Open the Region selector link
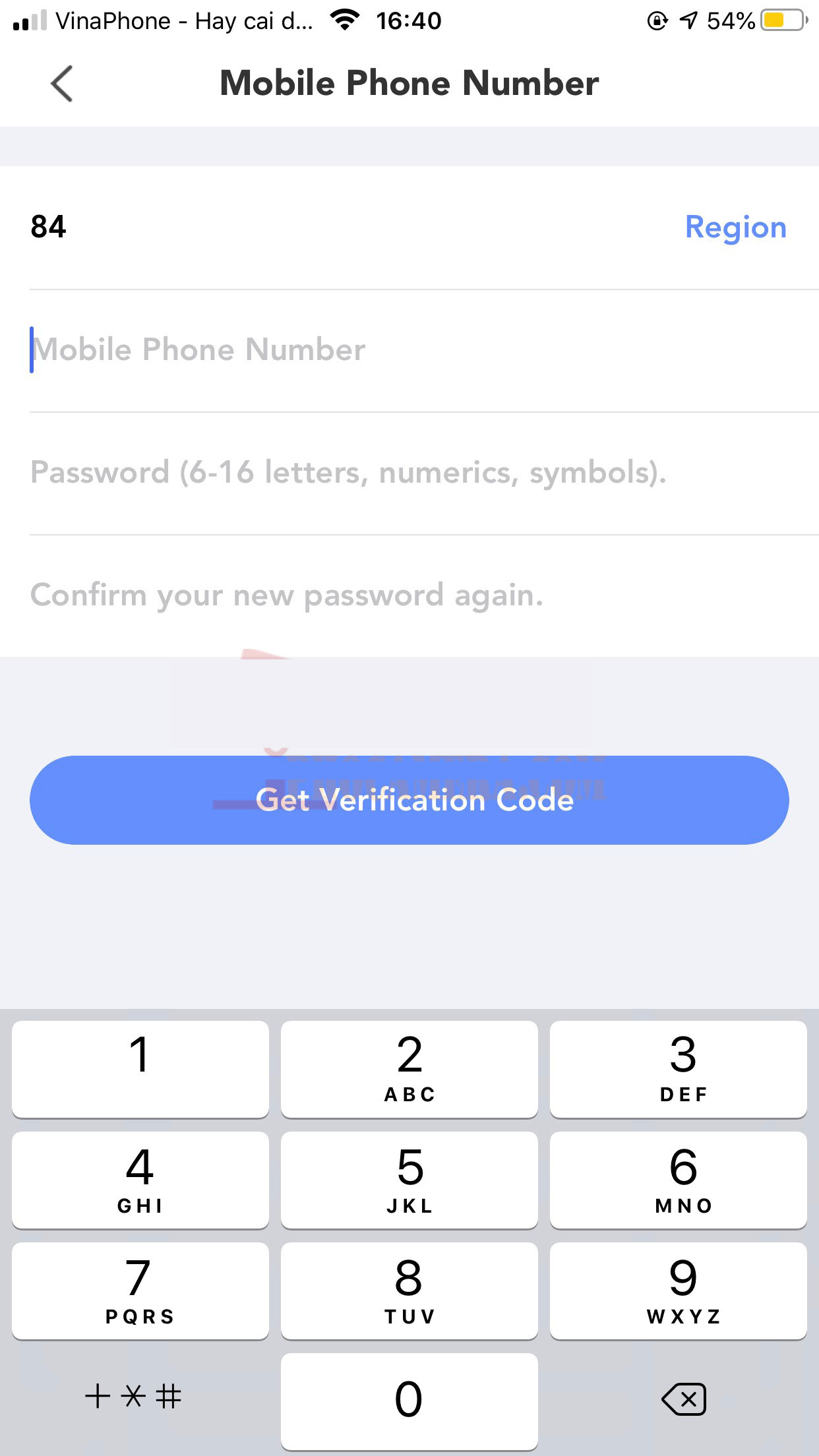Image resolution: width=819 pixels, height=1456 pixels. [735, 228]
